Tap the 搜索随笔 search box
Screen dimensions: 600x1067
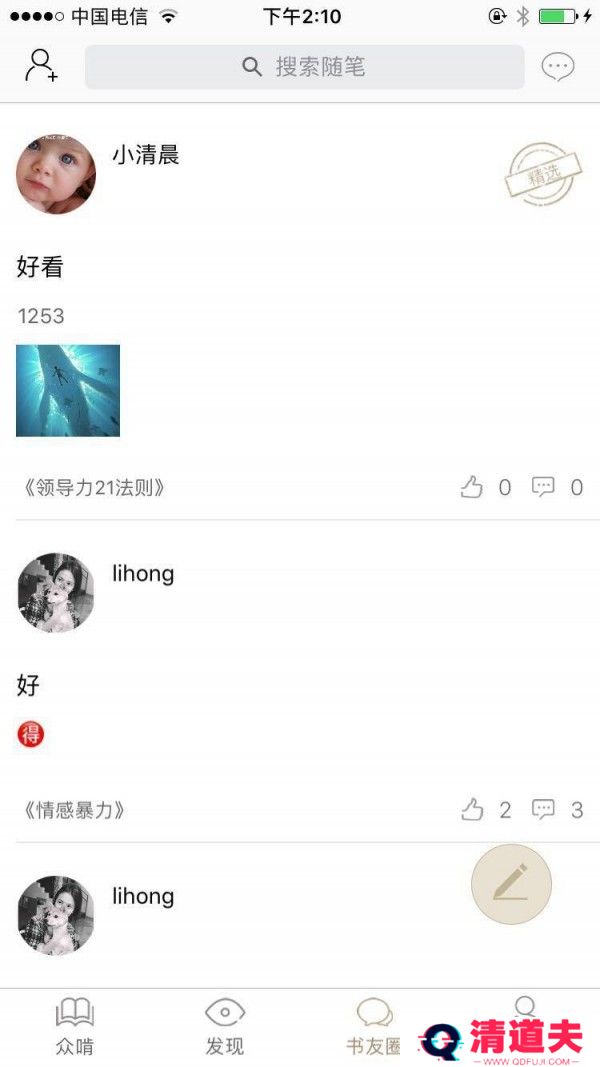pyautogui.click(x=304, y=67)
